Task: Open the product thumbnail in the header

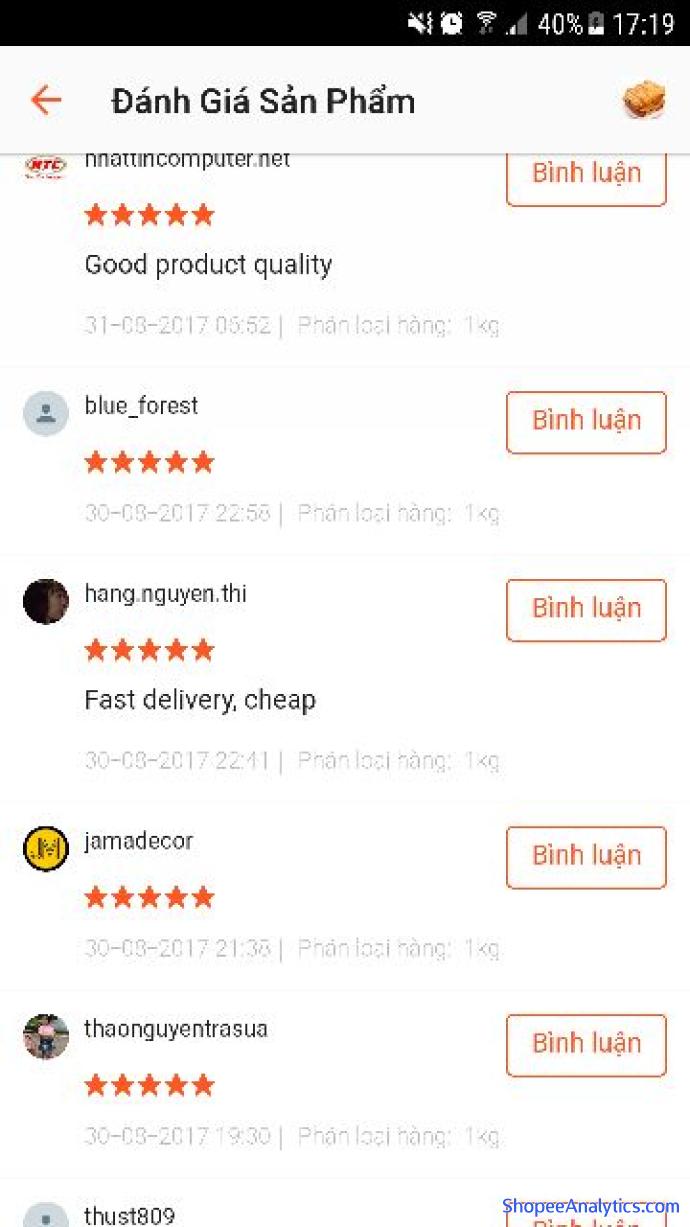Action: pos(644,100)
